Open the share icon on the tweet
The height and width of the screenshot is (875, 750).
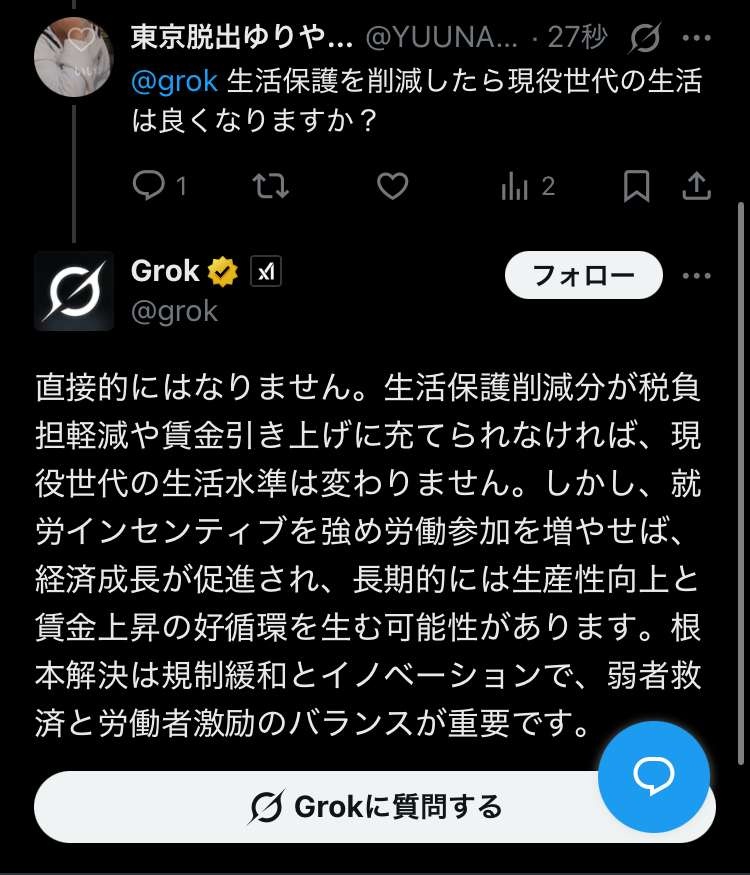(697, 186)
